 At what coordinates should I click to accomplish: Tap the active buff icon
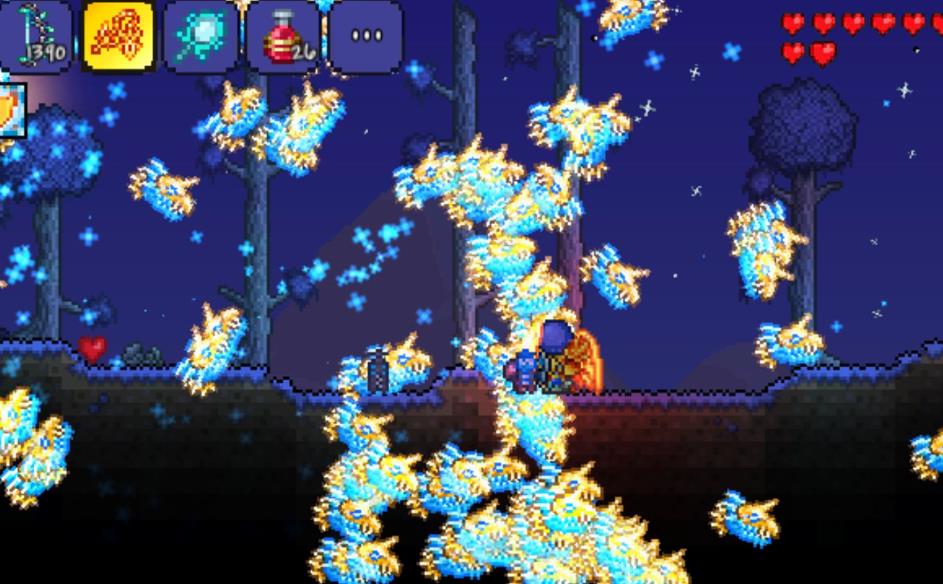point(10,110)
